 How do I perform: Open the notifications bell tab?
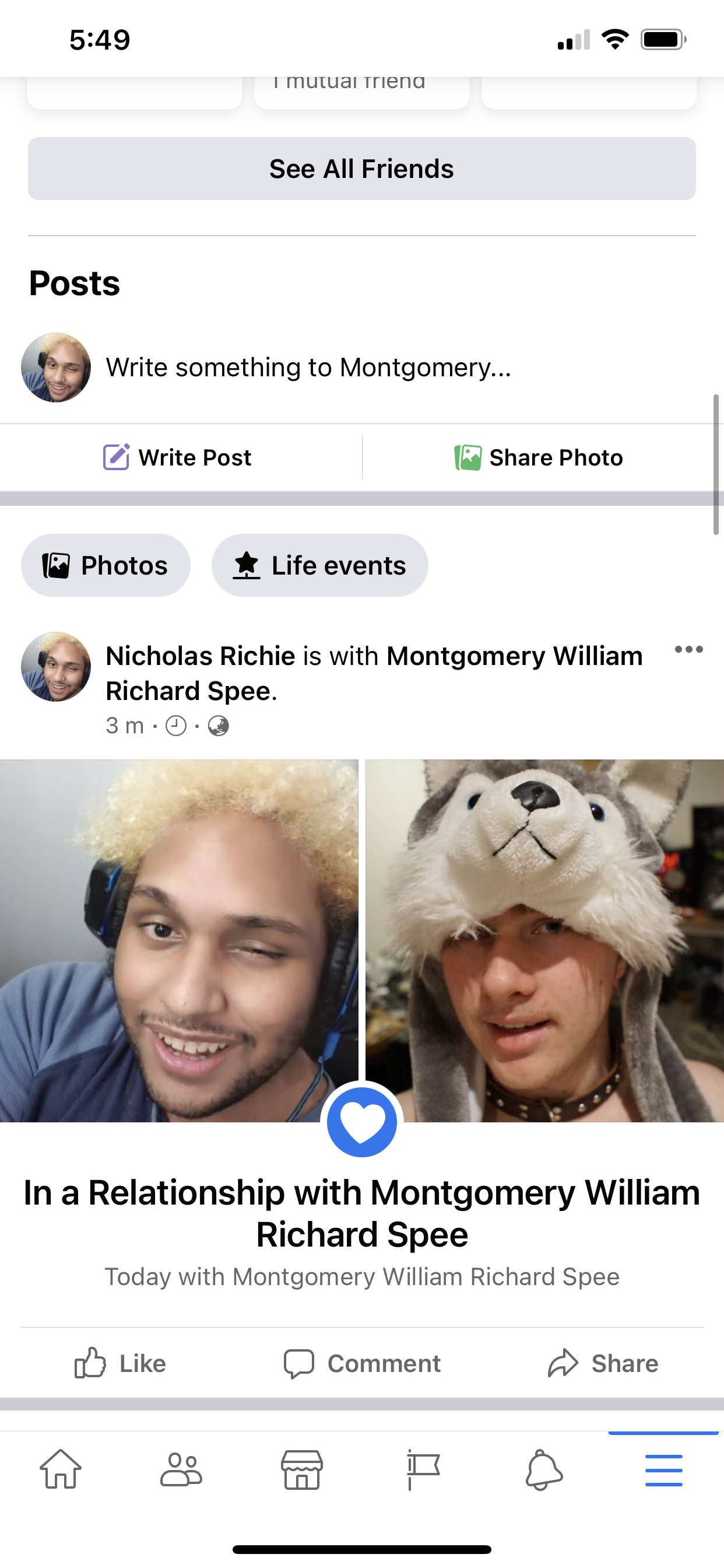[x=543, y=1469]
